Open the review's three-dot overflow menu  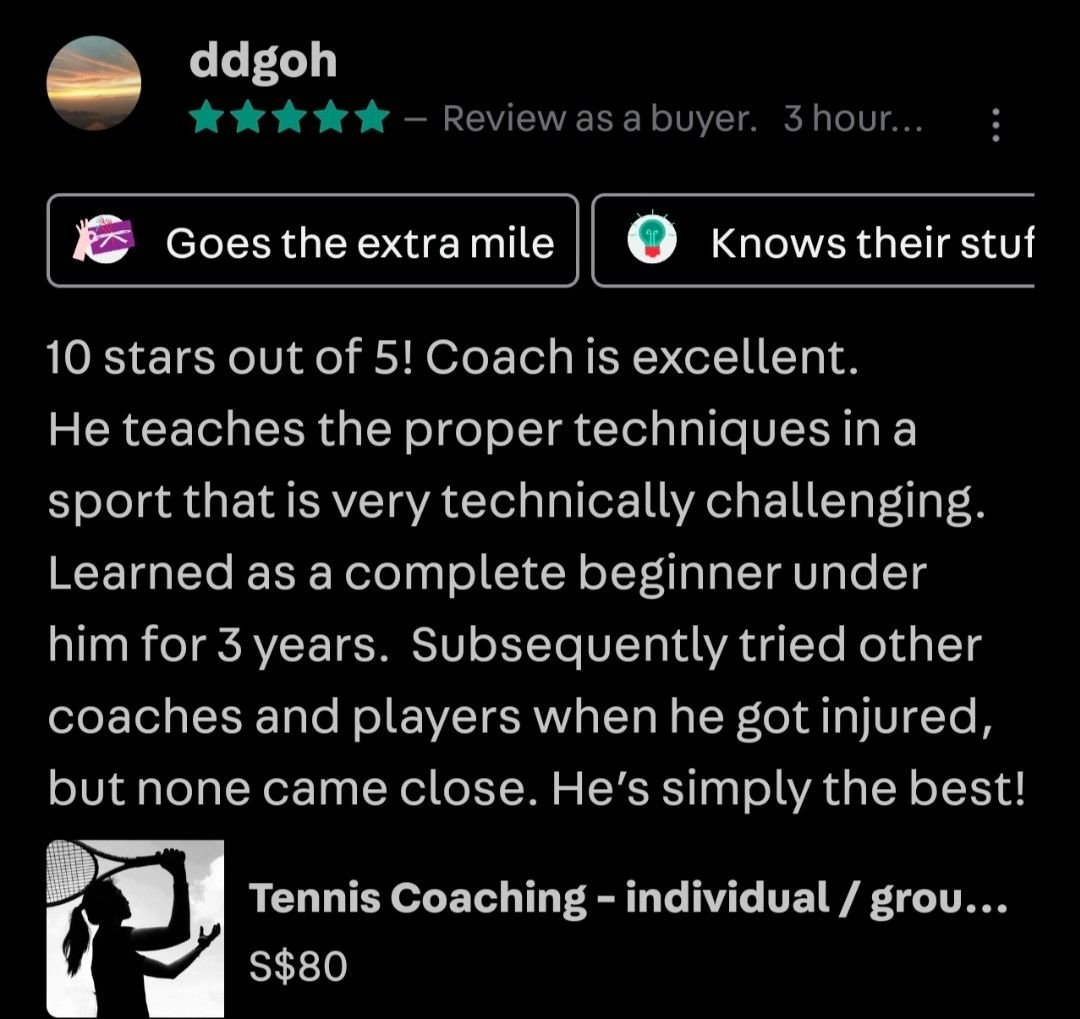[x=994, y=124]
